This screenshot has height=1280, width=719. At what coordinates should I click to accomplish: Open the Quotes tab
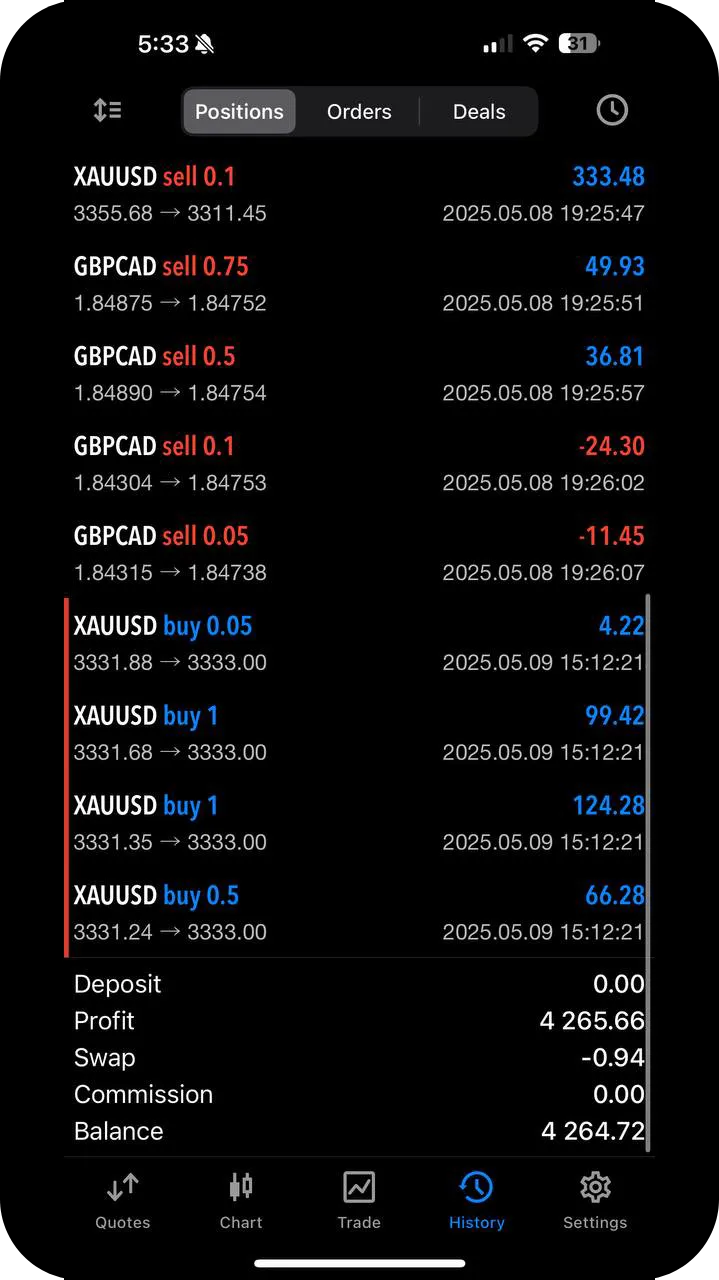(x=123, y=1201)
